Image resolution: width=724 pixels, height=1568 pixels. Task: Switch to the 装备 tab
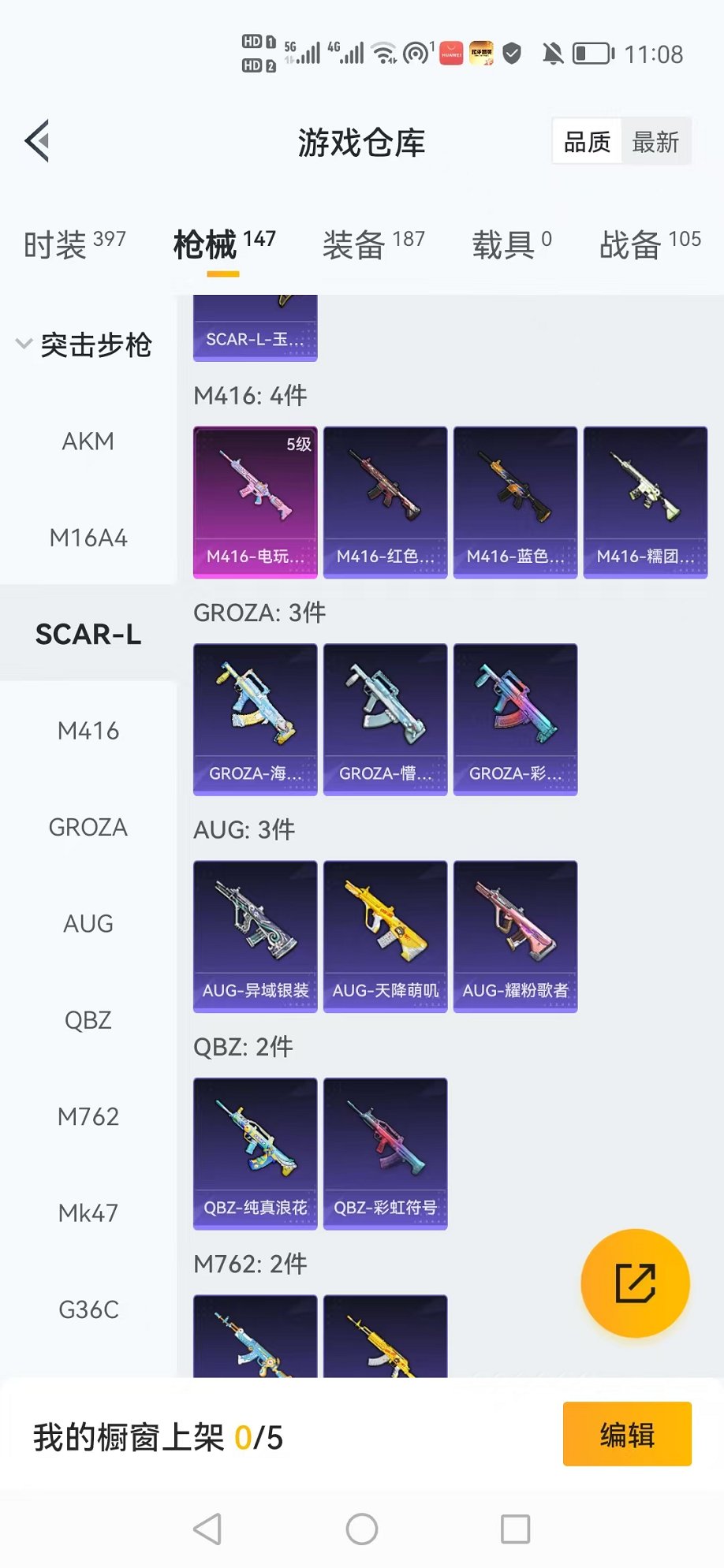click(x=373, y=244)
